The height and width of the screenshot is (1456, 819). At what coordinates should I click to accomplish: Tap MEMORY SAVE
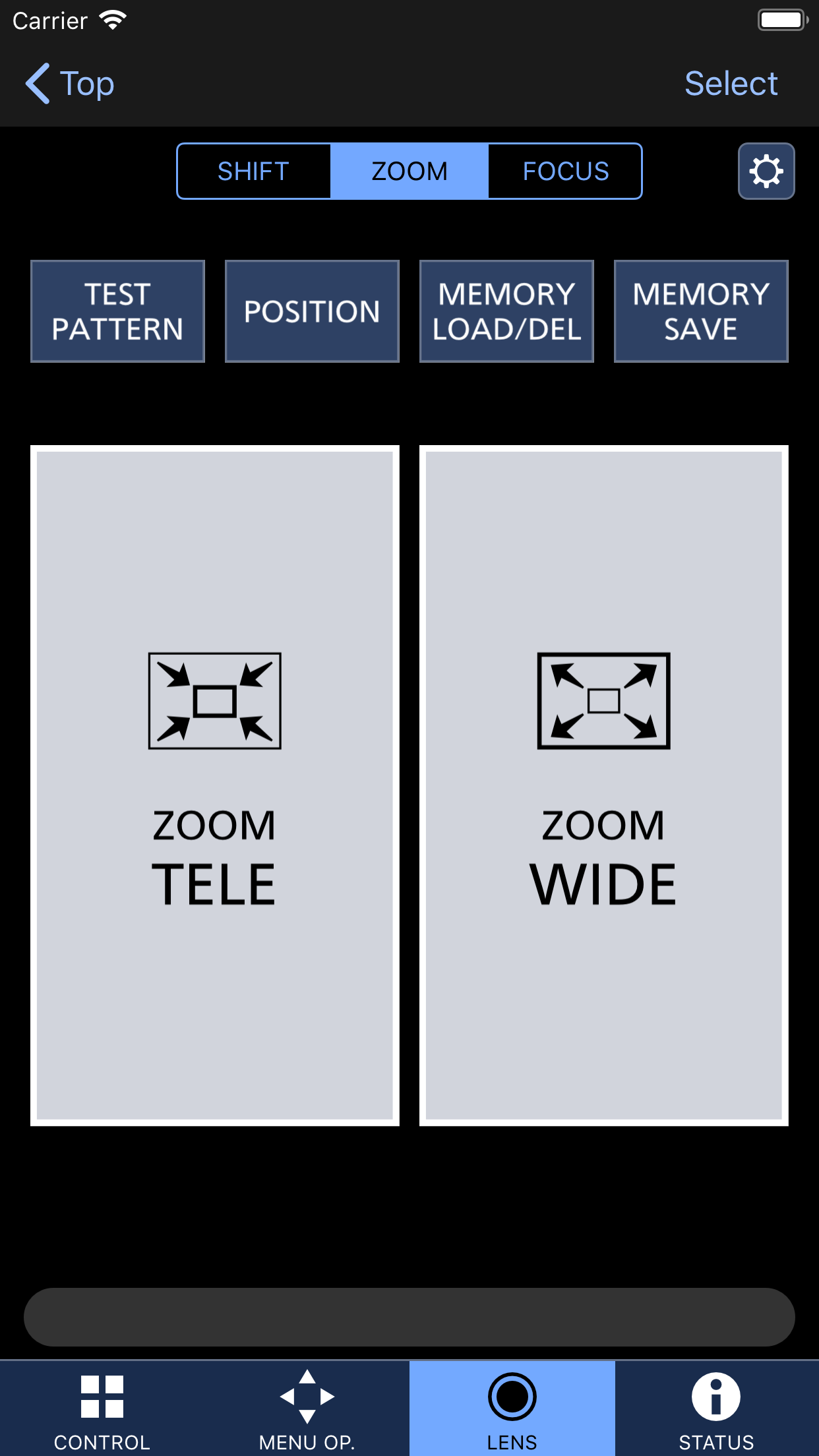(x=700, y=311)
